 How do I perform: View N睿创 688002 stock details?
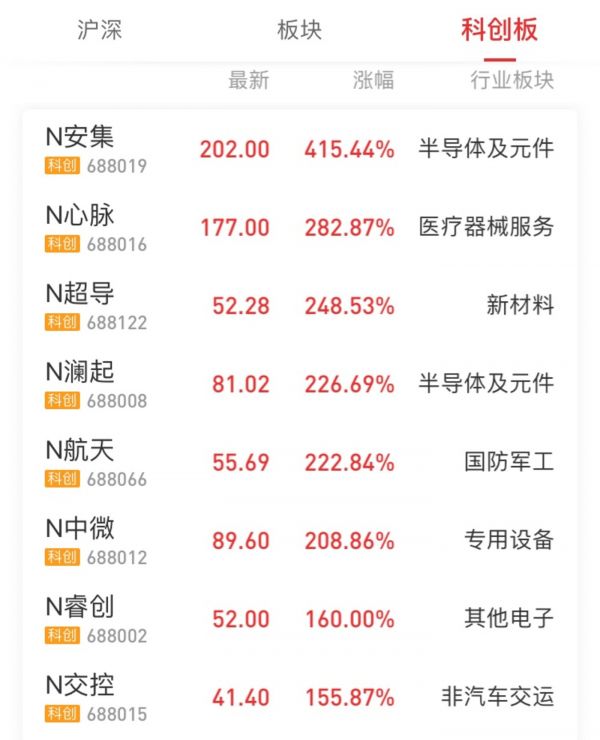point(299,618)
